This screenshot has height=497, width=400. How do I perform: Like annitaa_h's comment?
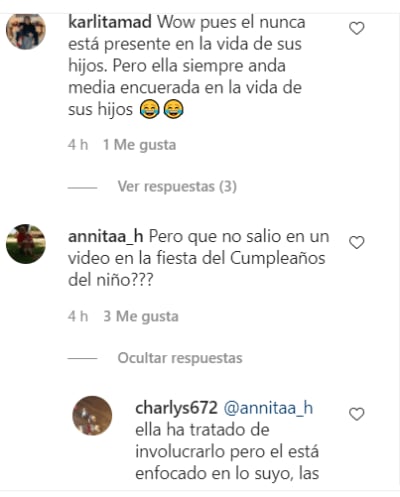(357, 242)
